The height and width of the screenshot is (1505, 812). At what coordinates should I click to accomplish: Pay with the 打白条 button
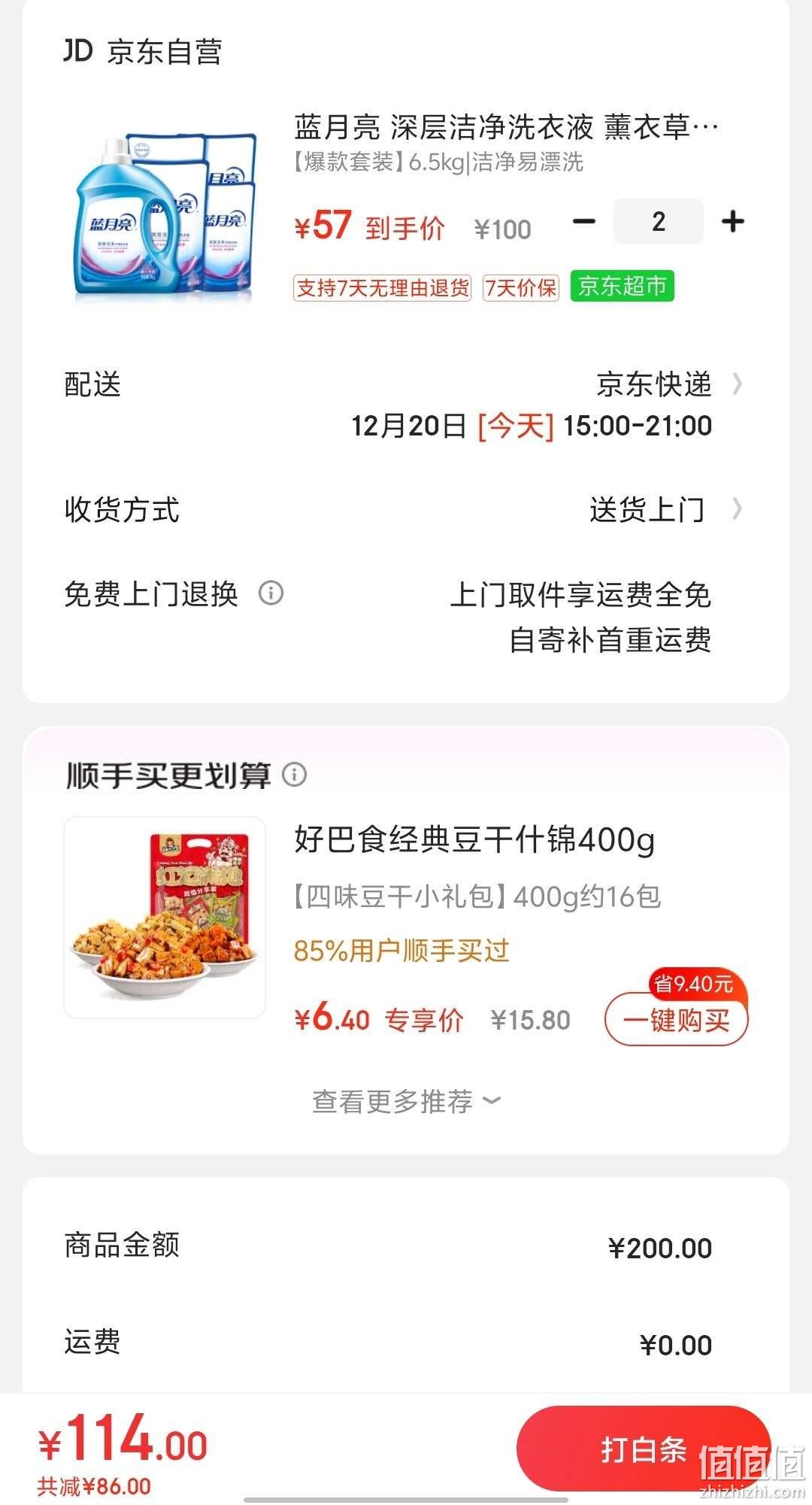[644, 1449]
